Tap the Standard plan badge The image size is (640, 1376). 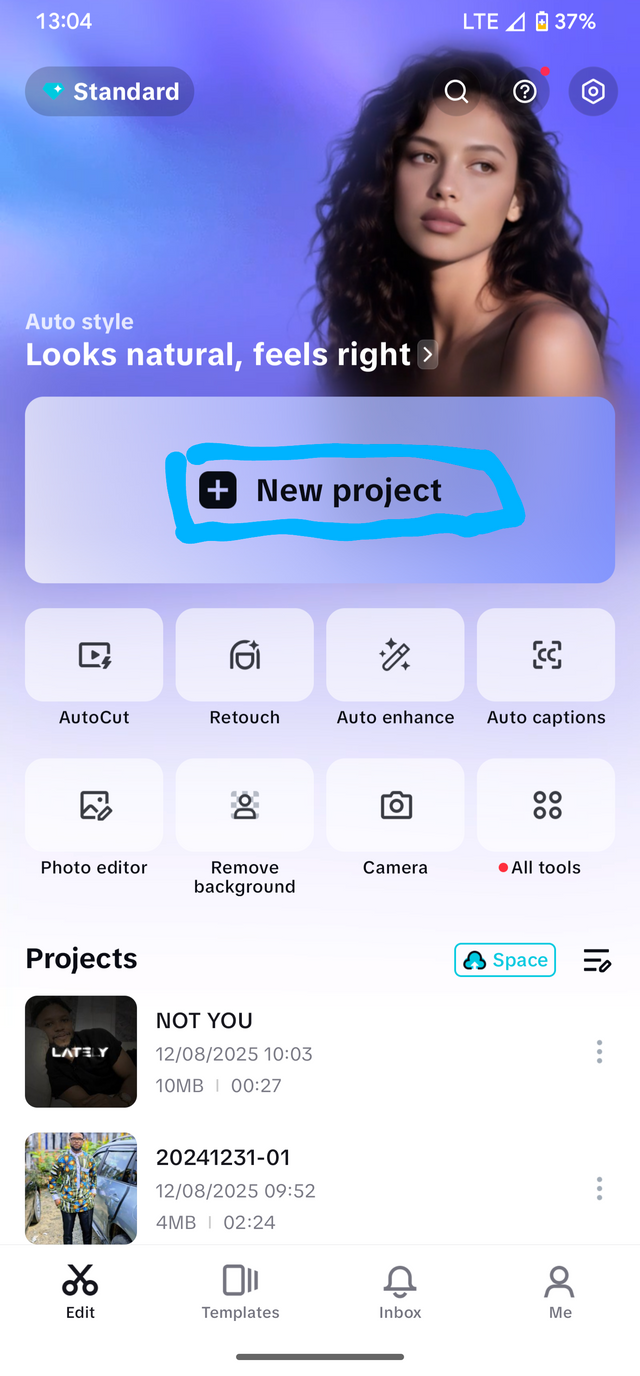[110, 92]
